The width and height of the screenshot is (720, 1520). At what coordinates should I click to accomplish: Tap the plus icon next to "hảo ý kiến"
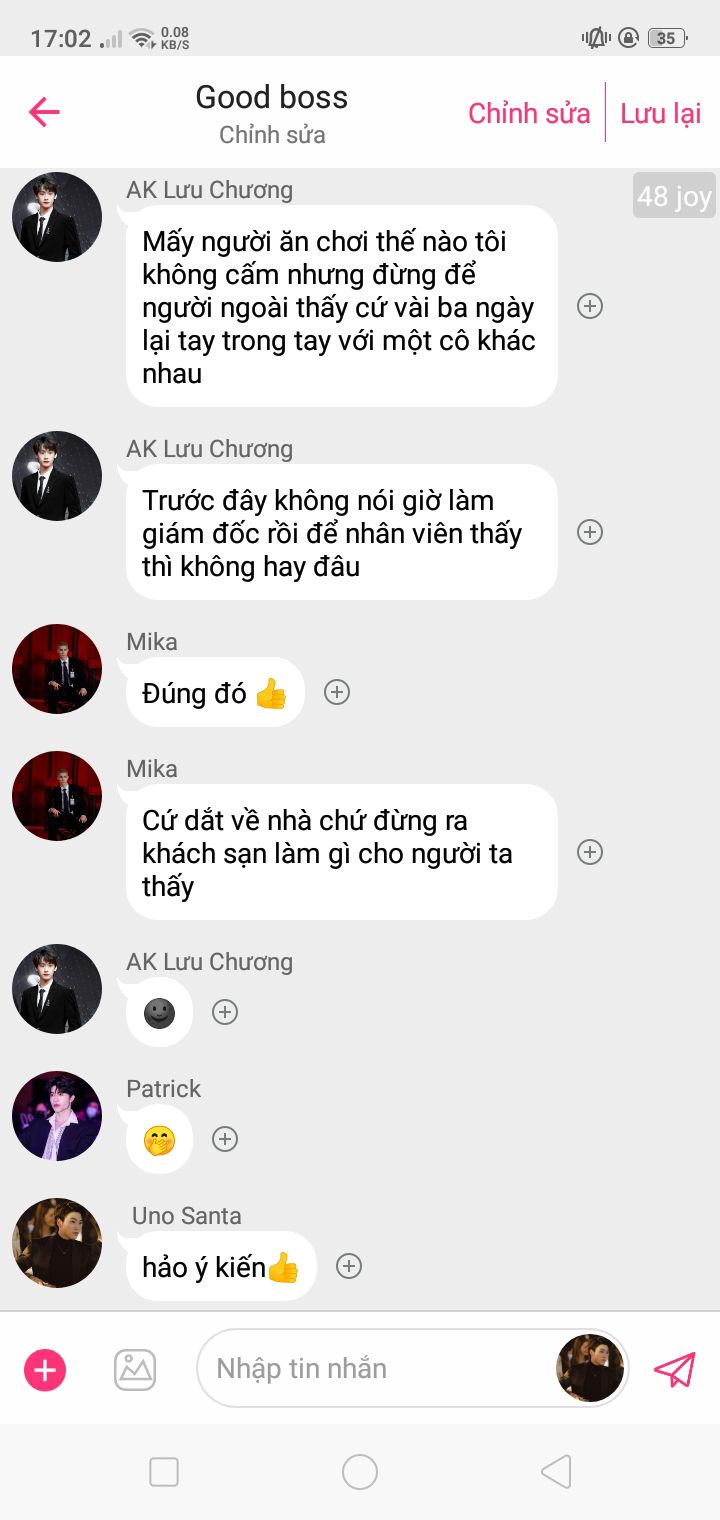348,1266
